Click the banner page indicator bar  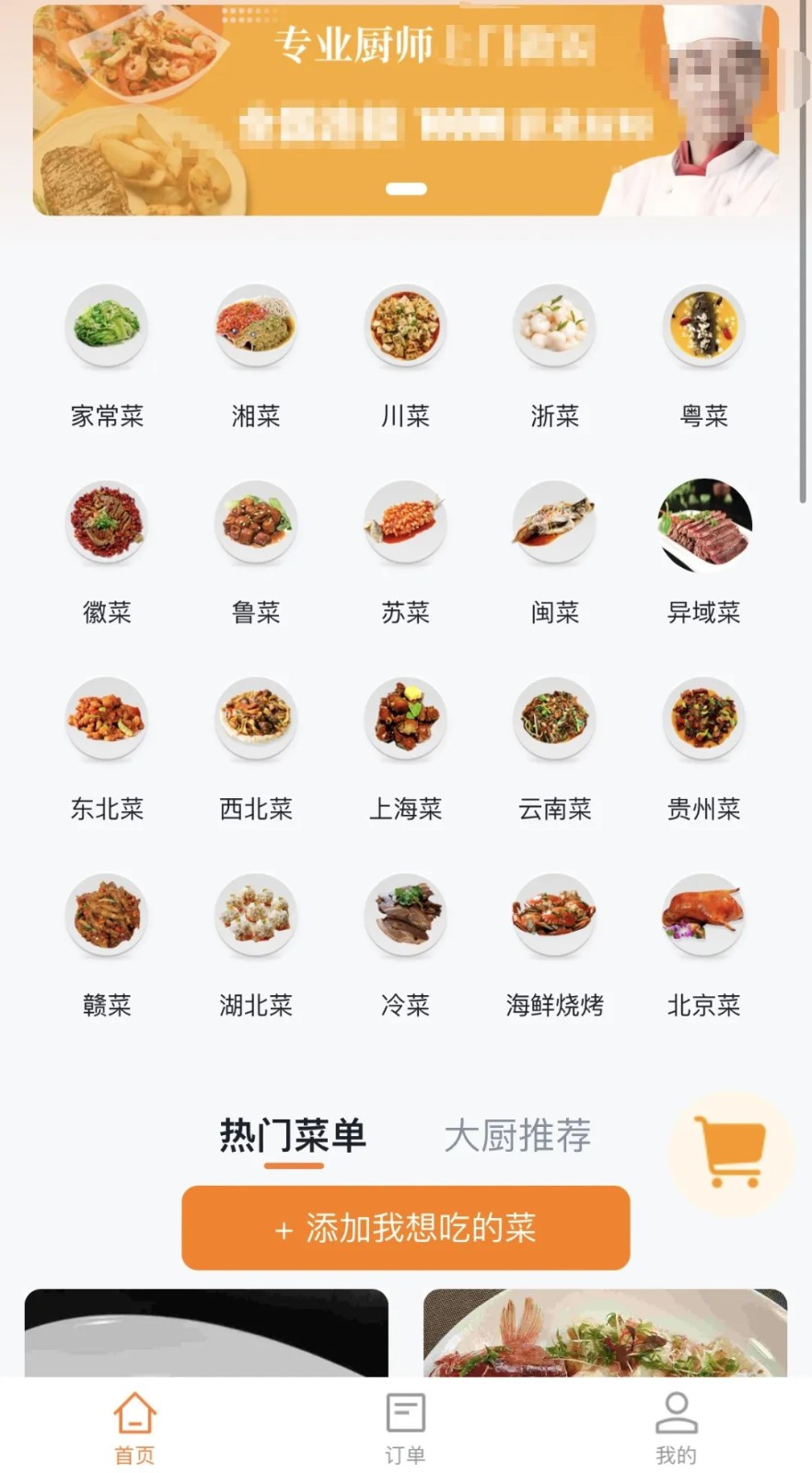pyautogui.click(x=406, y=188)
